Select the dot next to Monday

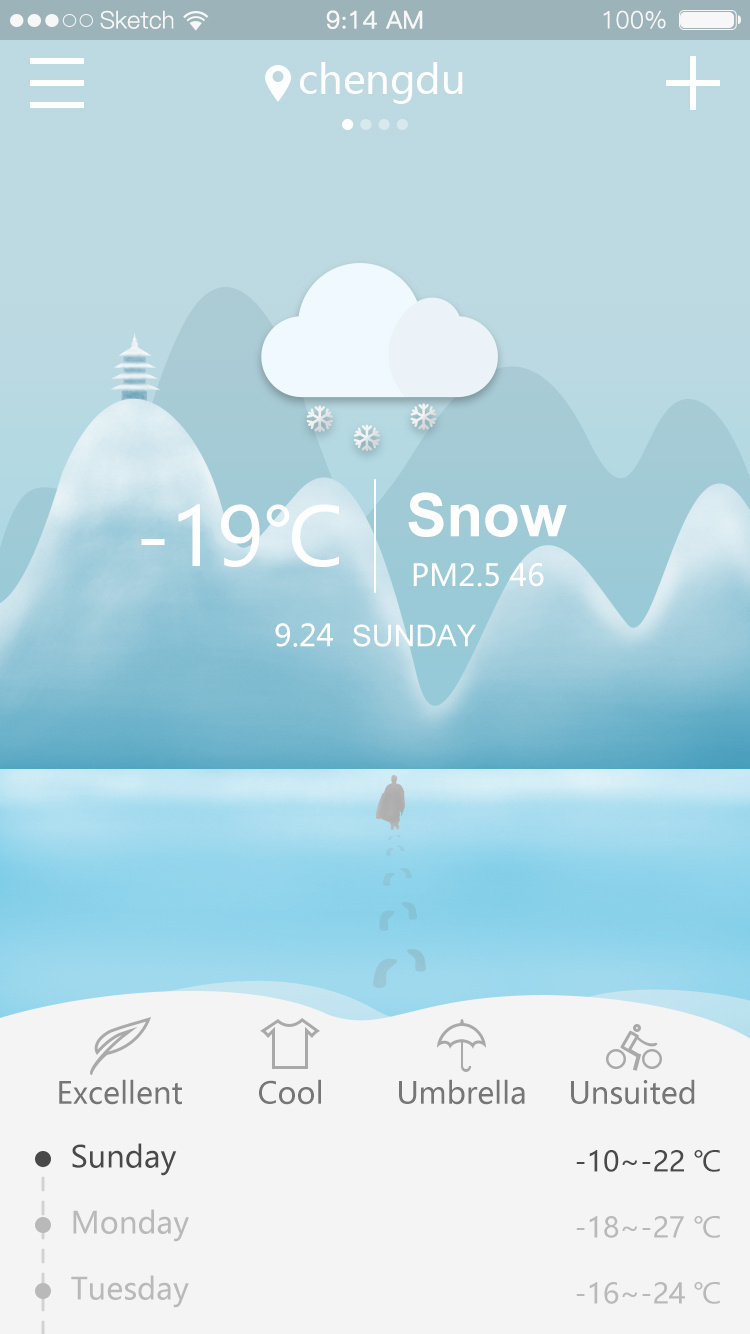41,1224
